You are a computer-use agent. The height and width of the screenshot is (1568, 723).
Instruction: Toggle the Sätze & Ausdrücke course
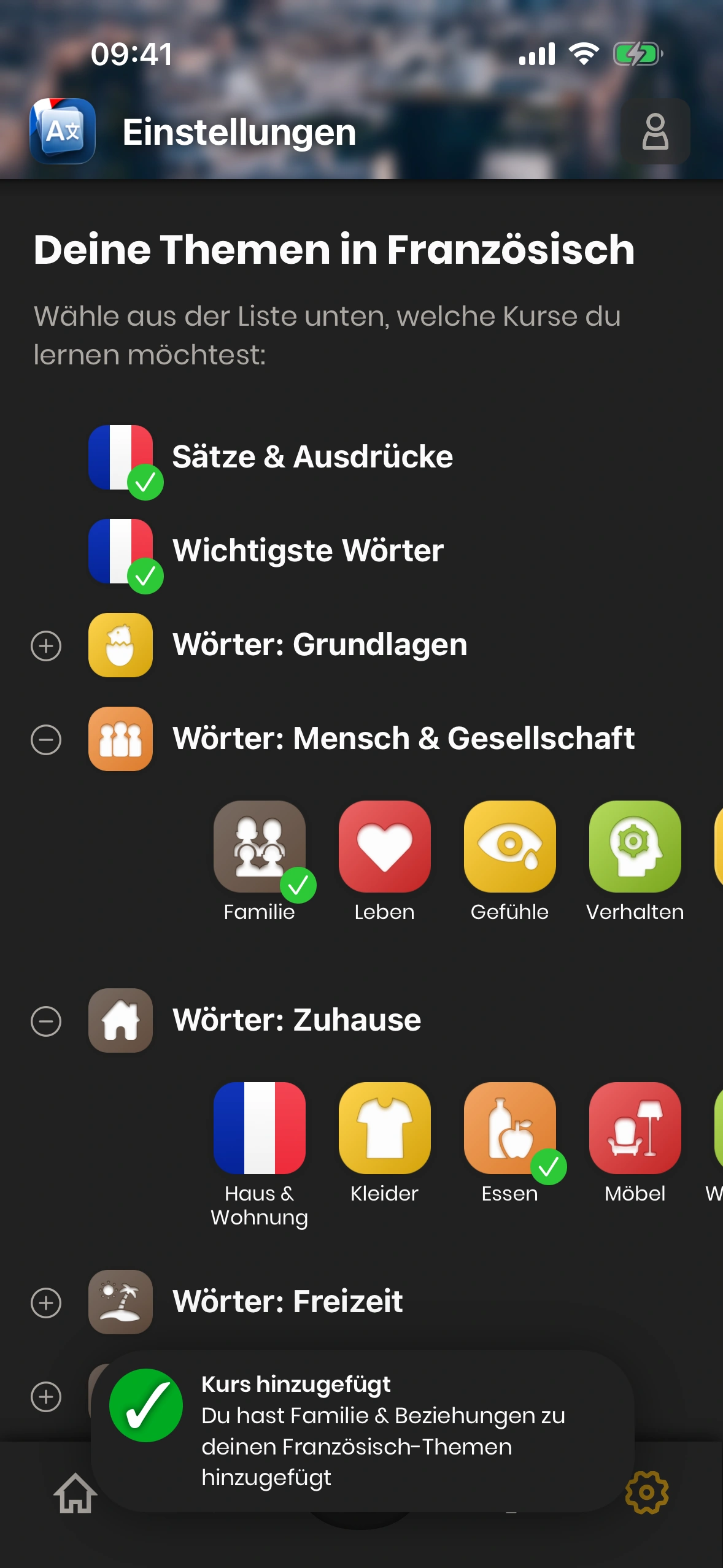click(121, 458)
